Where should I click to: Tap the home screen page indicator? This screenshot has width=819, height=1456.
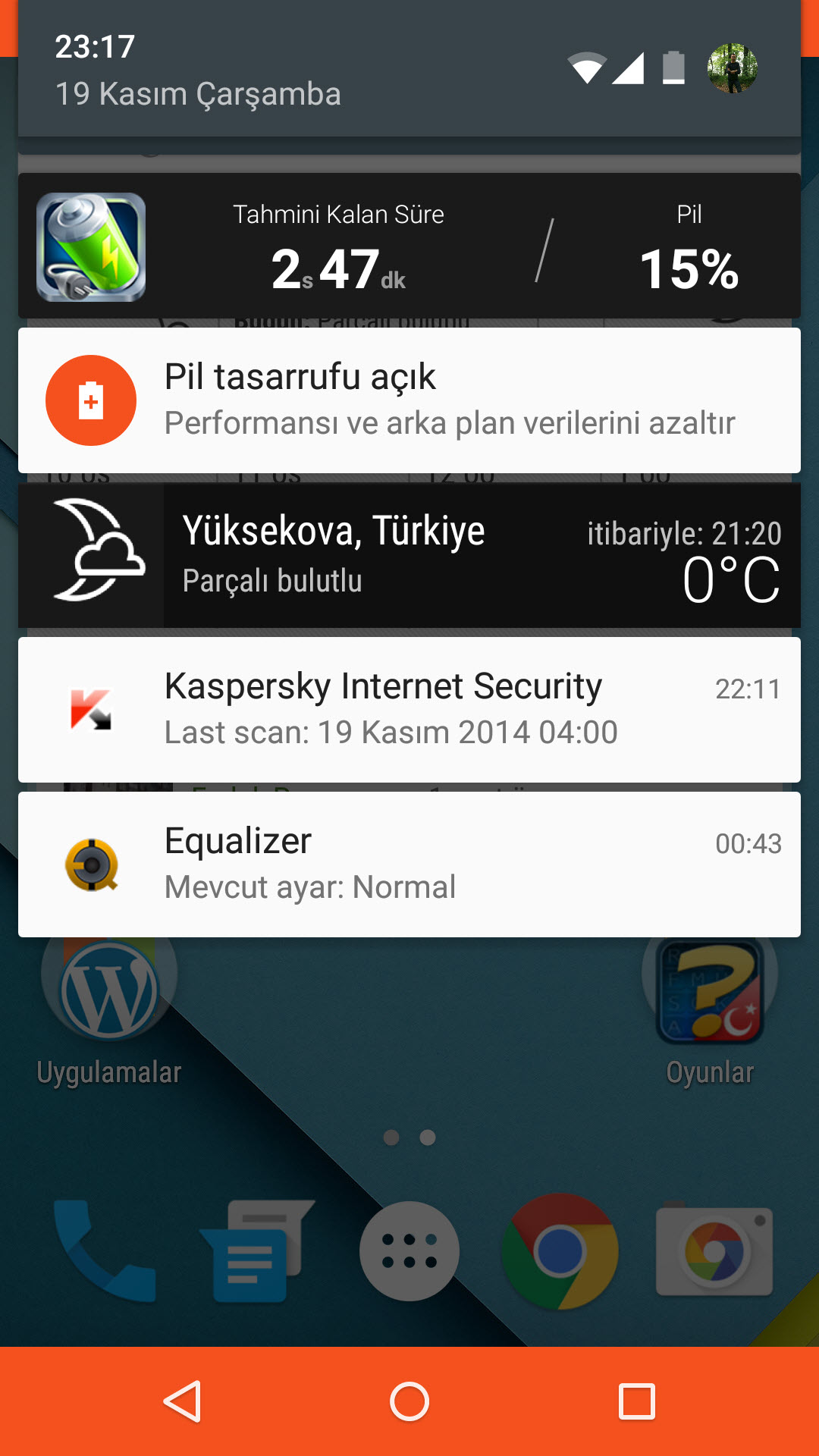[x=409, y=1137]
